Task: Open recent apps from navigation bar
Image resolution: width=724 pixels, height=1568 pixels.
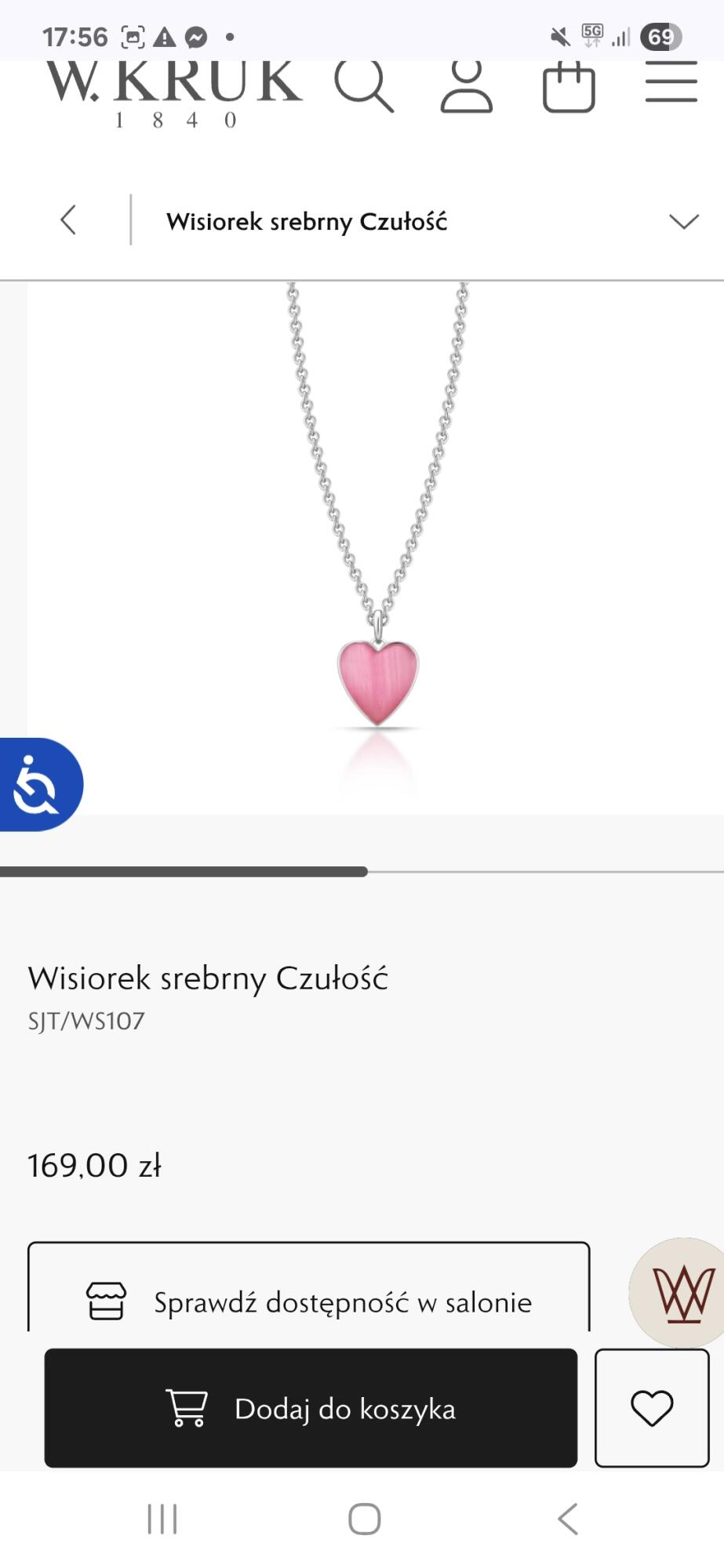Action: coord(162,1519)
